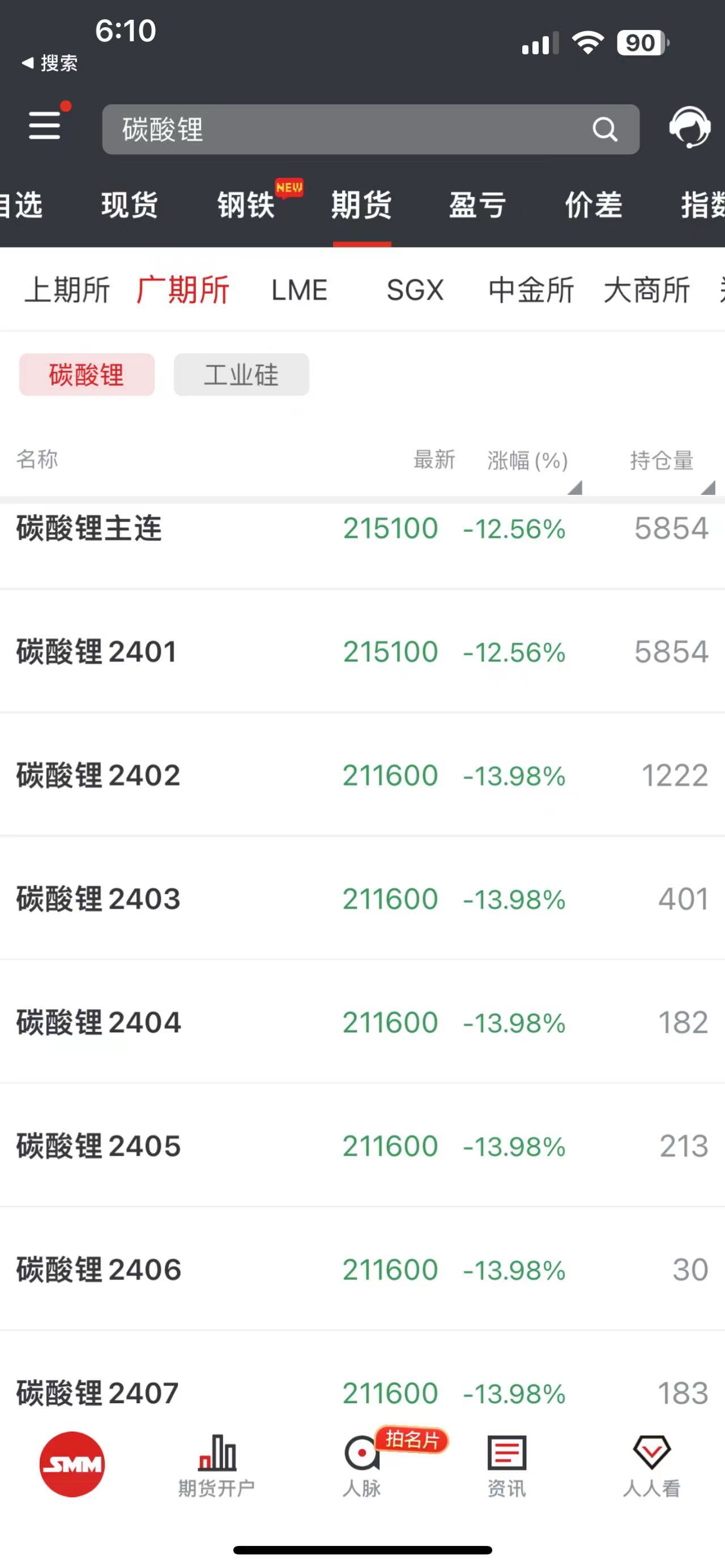The image size is (725, 1568).
Task: Switch to 中金所 exchange
Action: [531, 290]
